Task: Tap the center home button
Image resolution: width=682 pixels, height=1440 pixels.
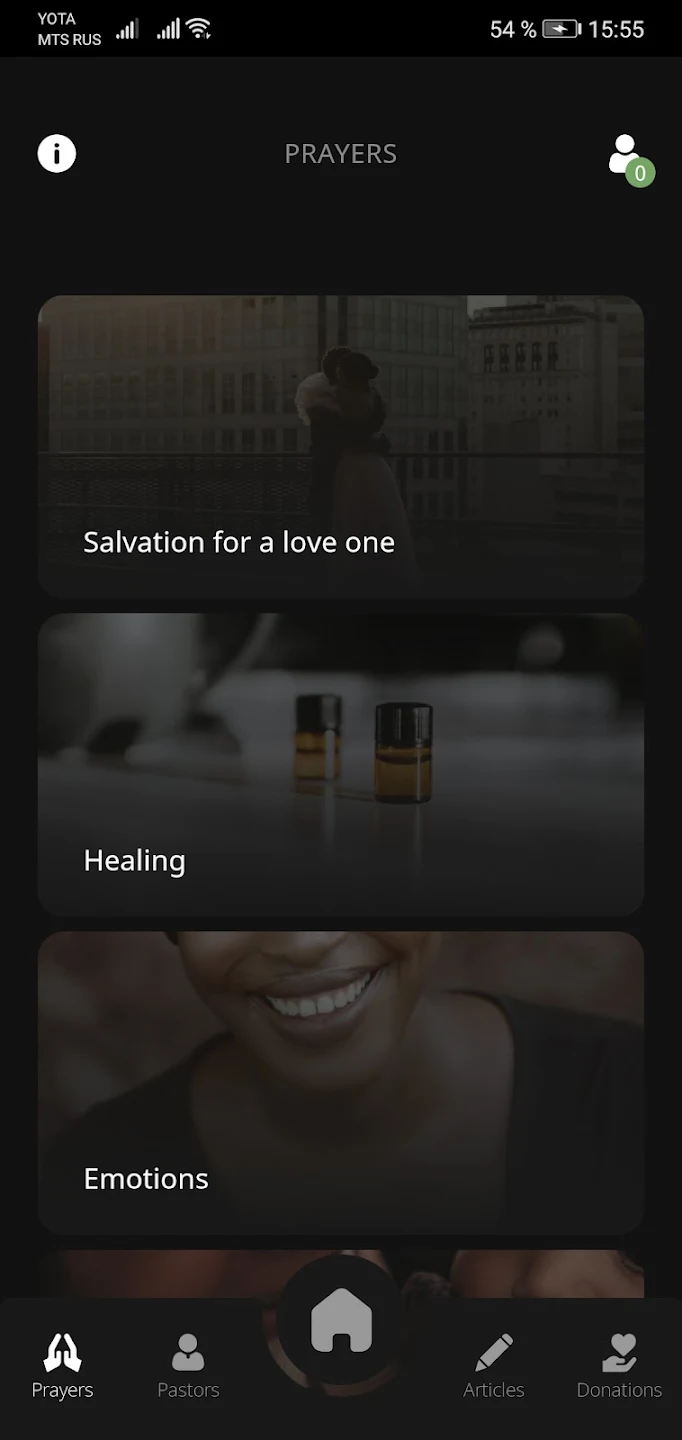Action: [x=341, y=1320]
